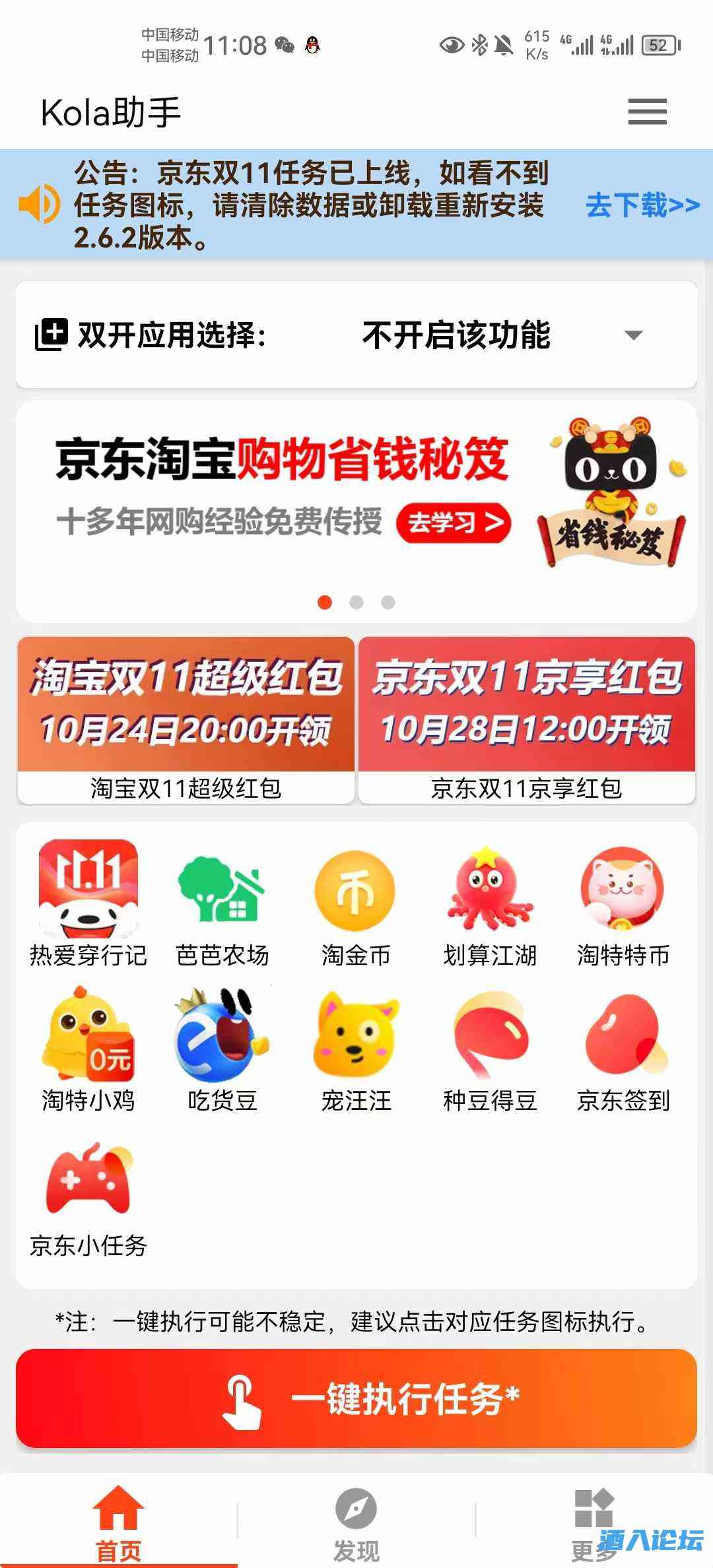
Task: Launch the 热爱穿行记 task
Action: pos(88,903)
